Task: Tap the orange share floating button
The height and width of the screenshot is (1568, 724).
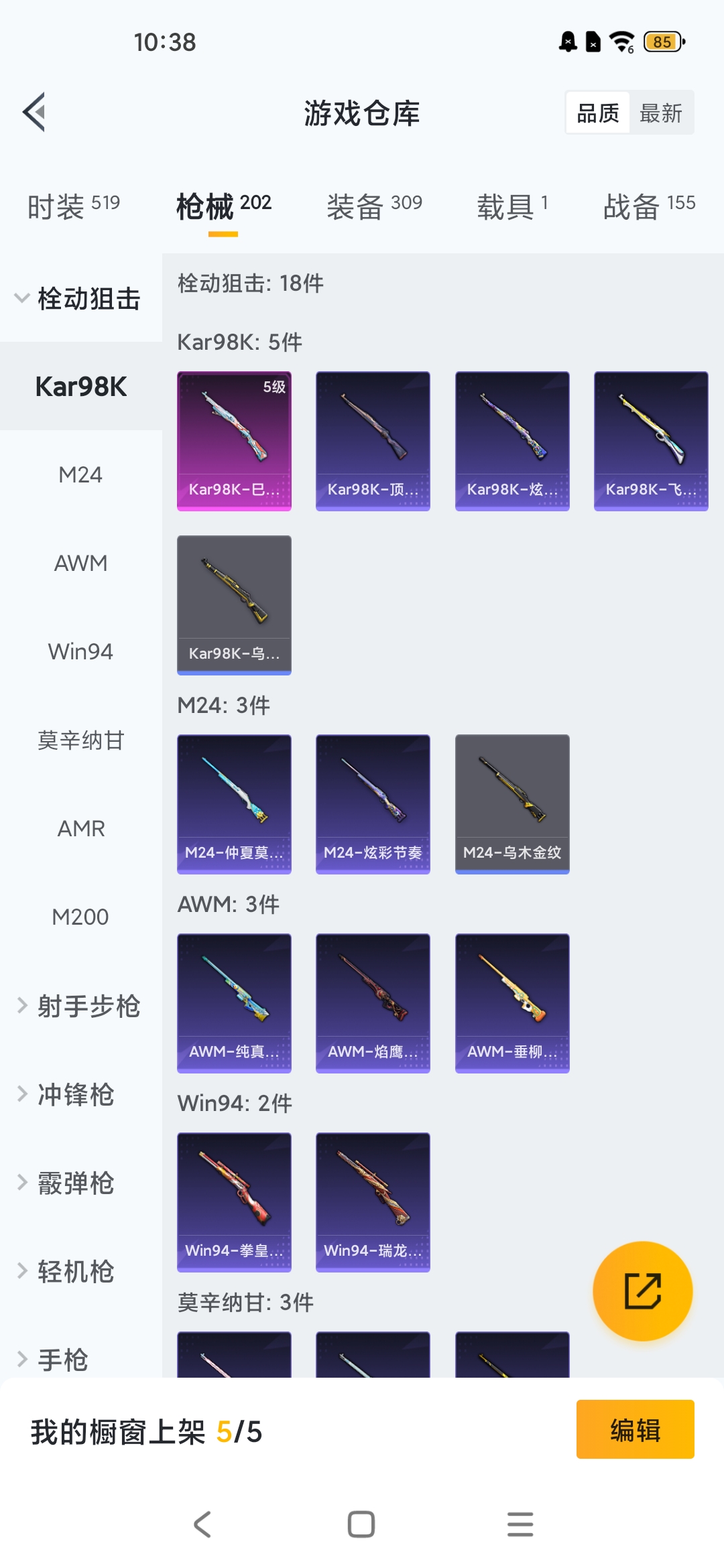Action: click(x=642, y=1291)
